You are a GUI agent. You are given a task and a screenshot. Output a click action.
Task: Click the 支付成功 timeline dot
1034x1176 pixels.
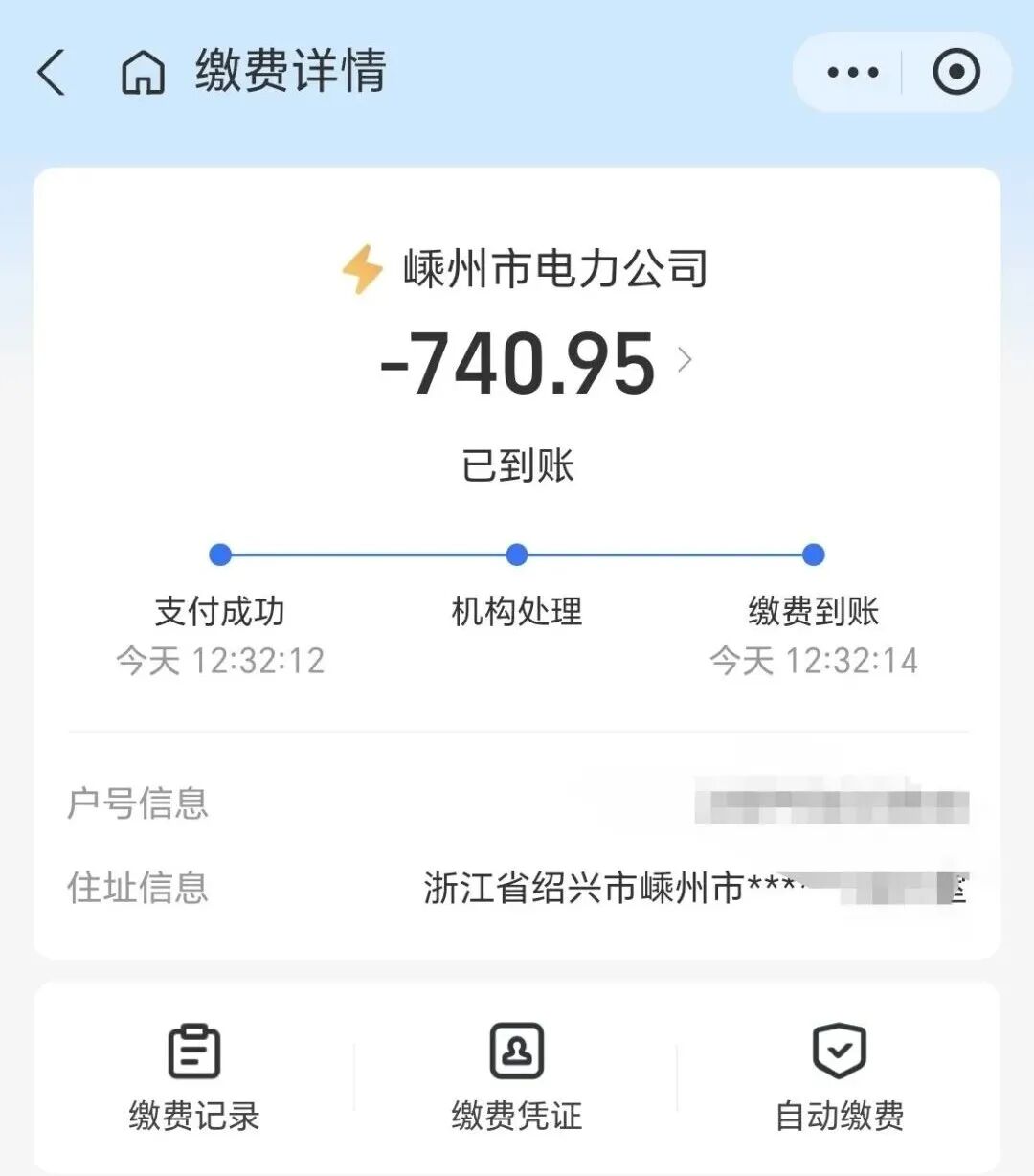click(220, 554)
